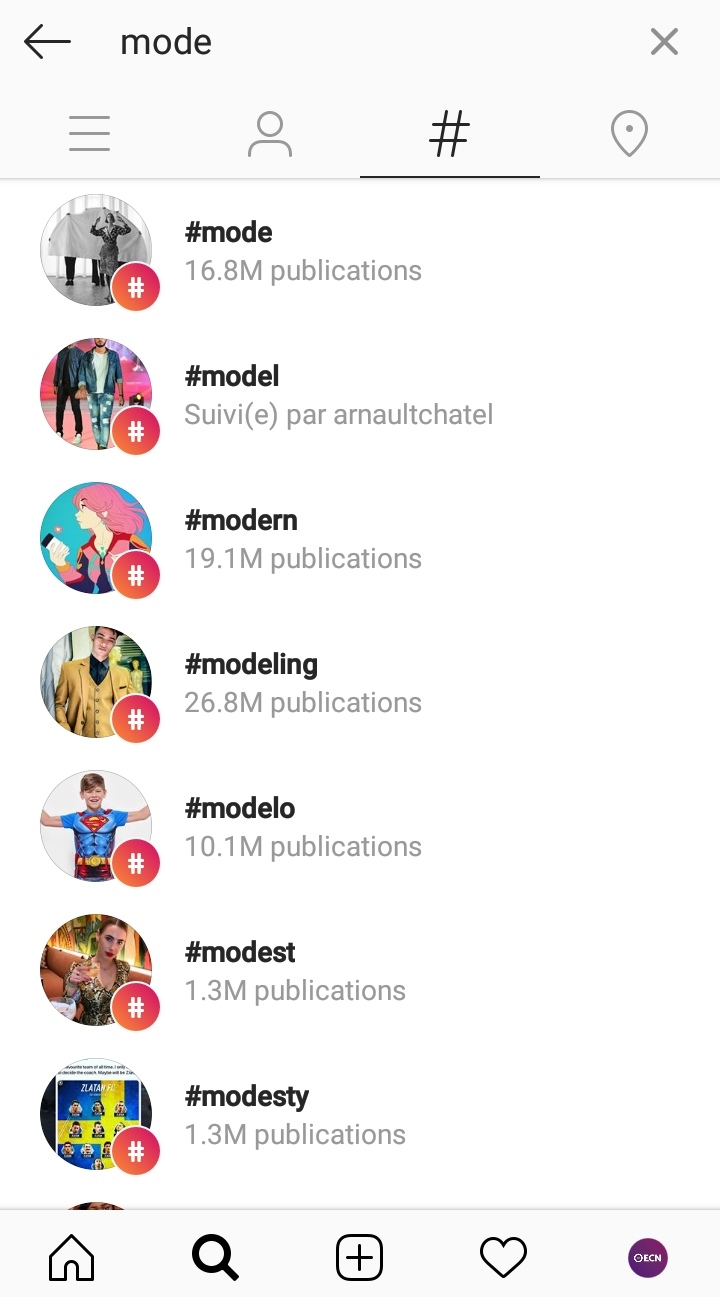Go to the home feed
Screen dimensions: 720x1297
coord(72,1257)
